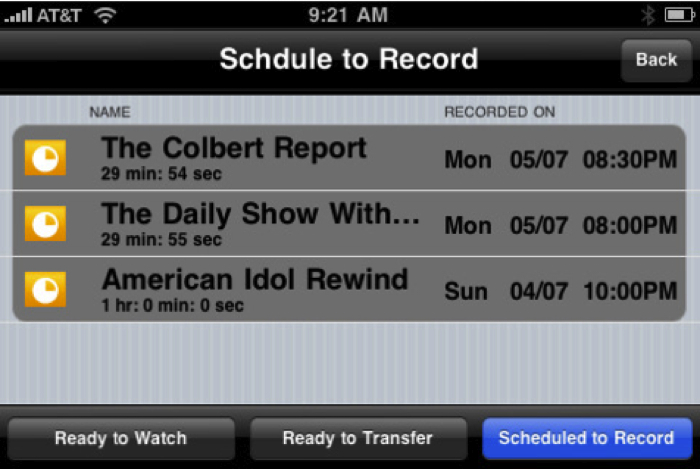Switch to the Ready to Watch tab
Image resolution: width=700 pixels, height=469 pixels.
[120, 438]
